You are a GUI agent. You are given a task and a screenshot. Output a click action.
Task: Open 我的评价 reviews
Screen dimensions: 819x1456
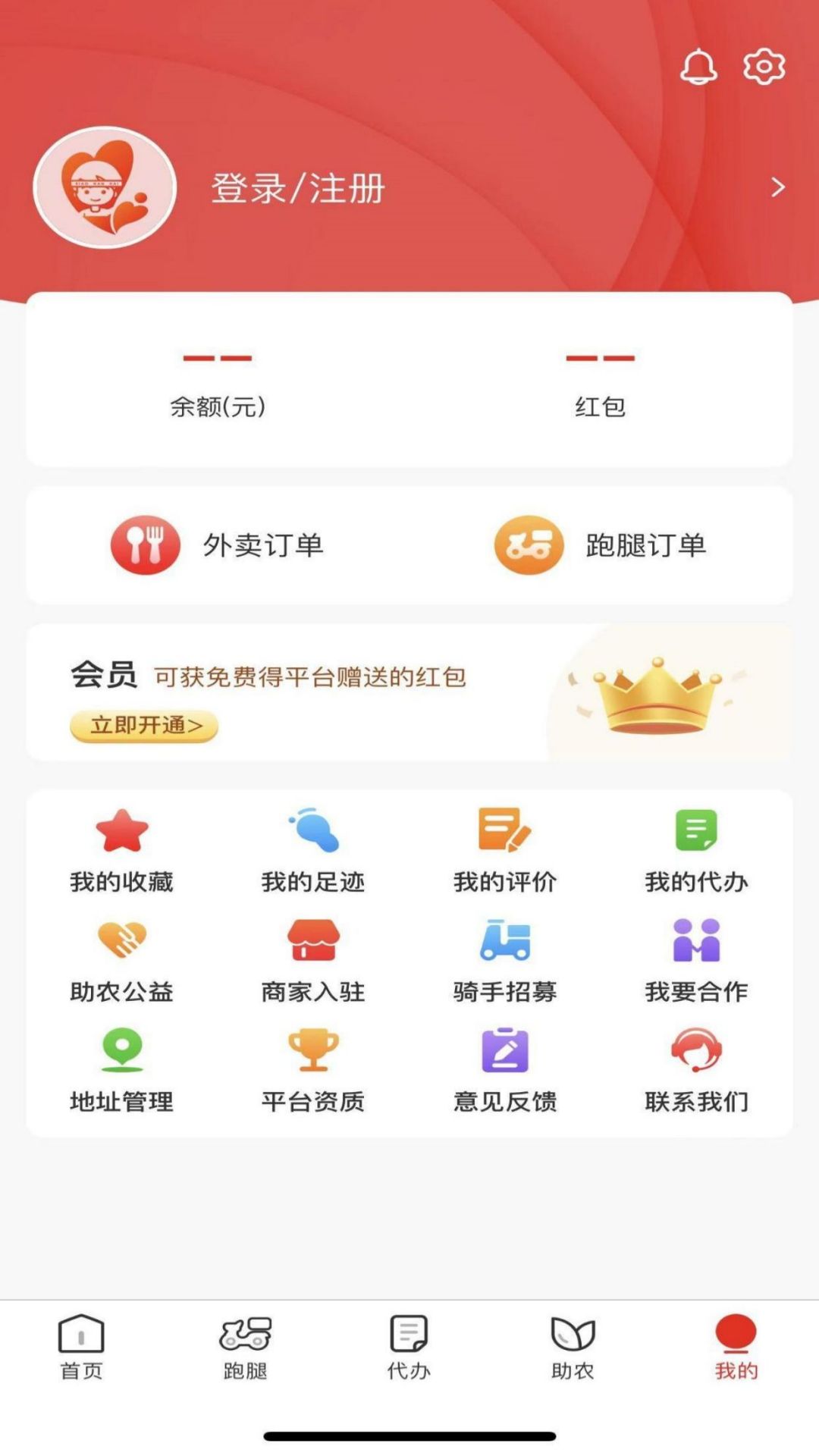[x=505, y=851]
